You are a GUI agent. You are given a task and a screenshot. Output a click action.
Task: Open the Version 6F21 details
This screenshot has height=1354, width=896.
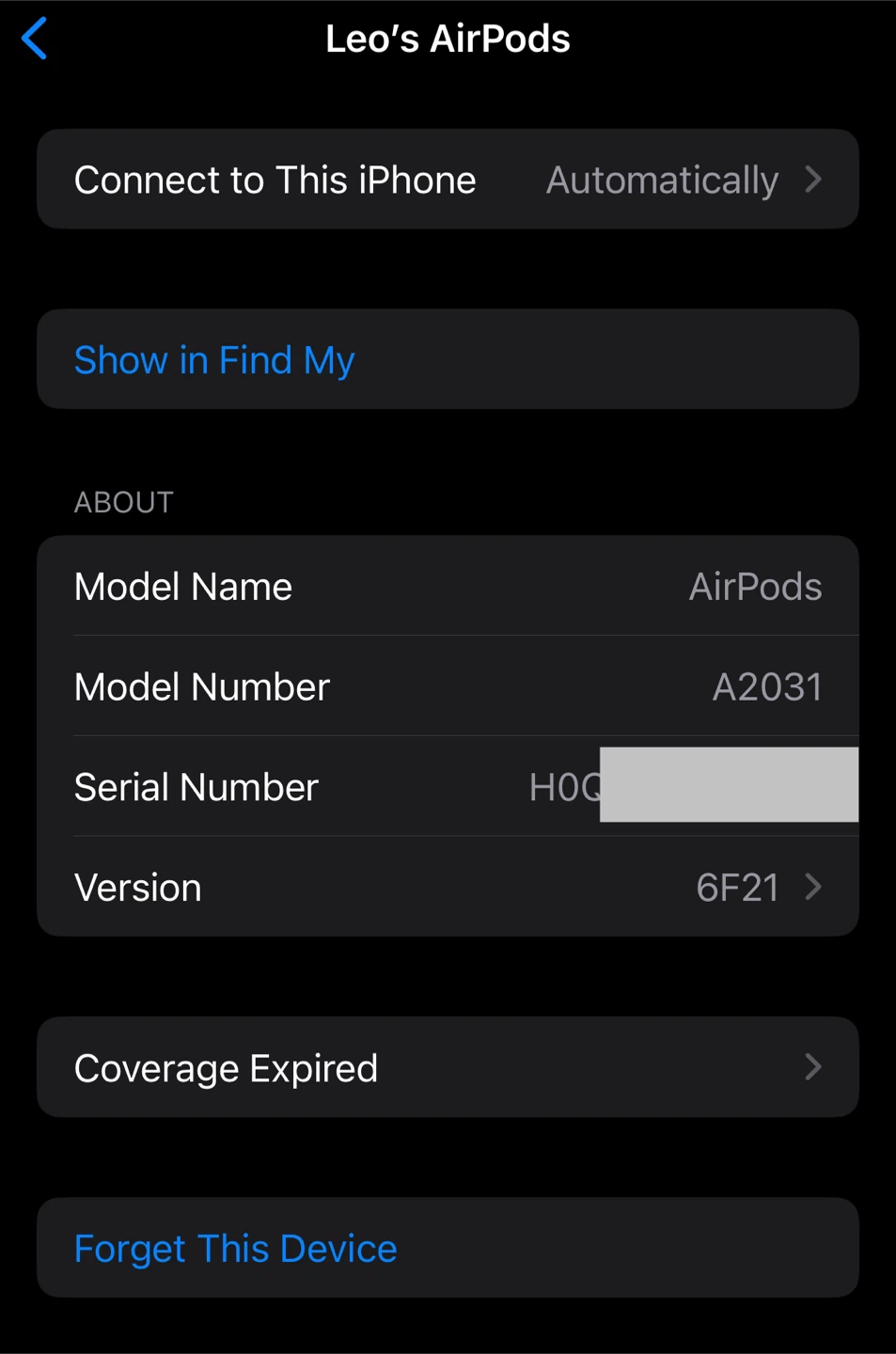point(448,887)
